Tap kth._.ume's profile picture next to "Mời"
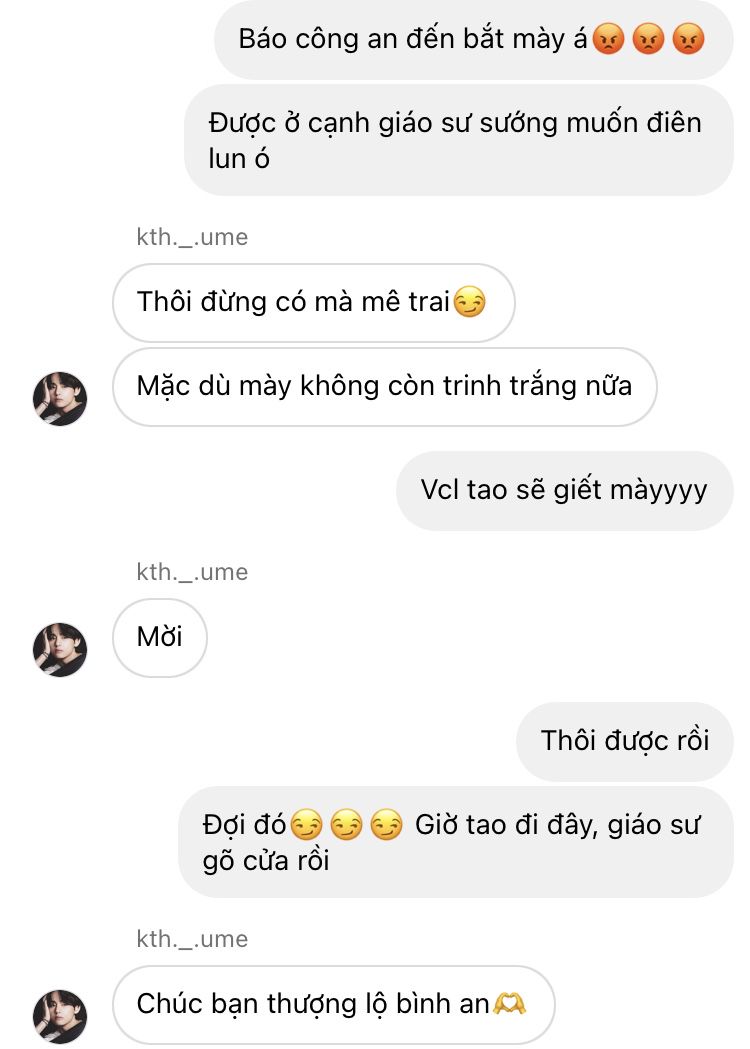Viewport: 750px width, 1049px height. pos(60,649)
